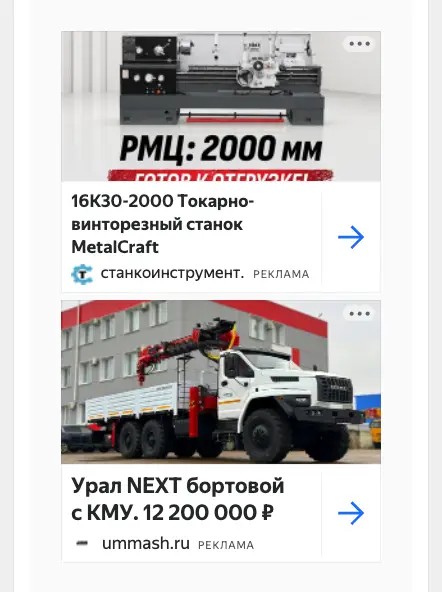
Task: Open the options menu on the lathe ad
Action: 359,44
